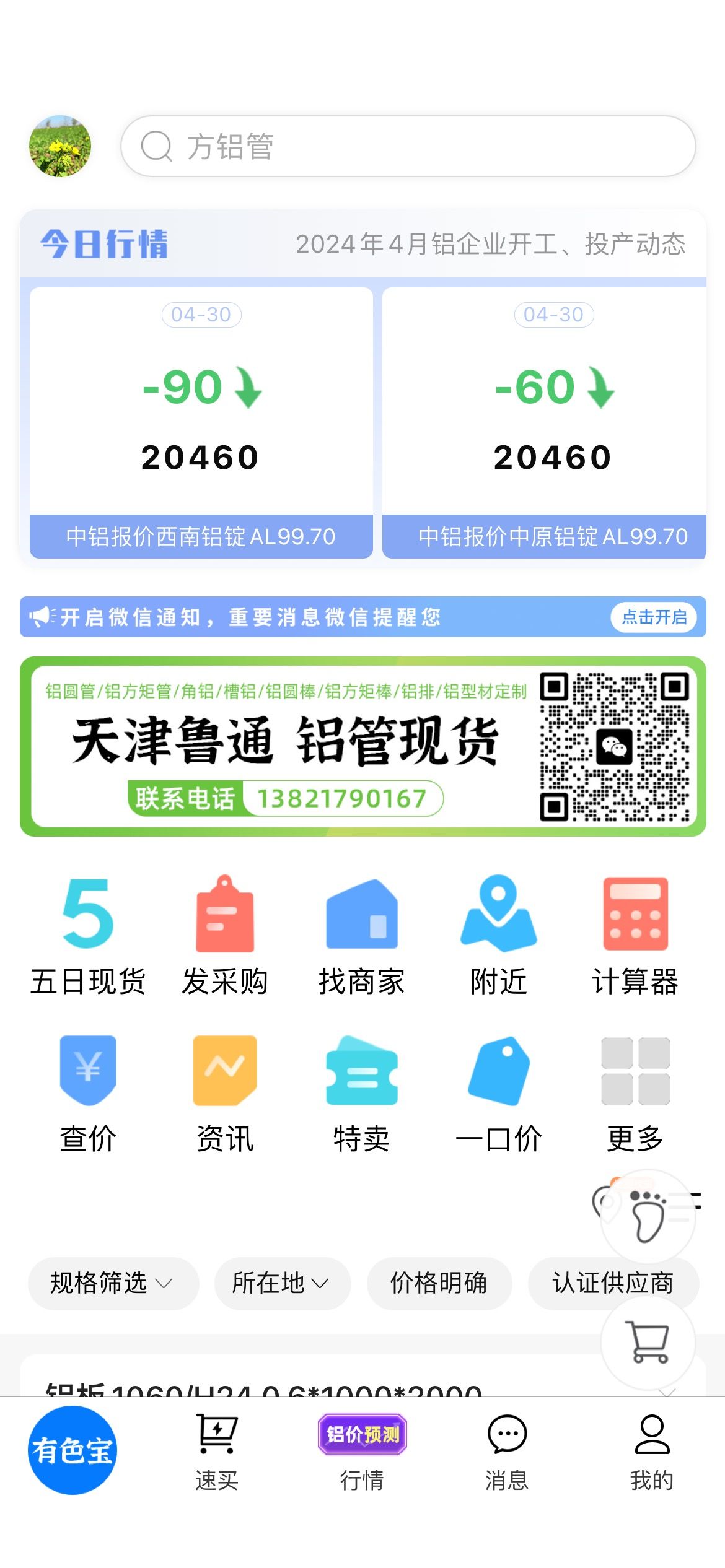Select the 价格明确 filter chip

coord(439,1283)
